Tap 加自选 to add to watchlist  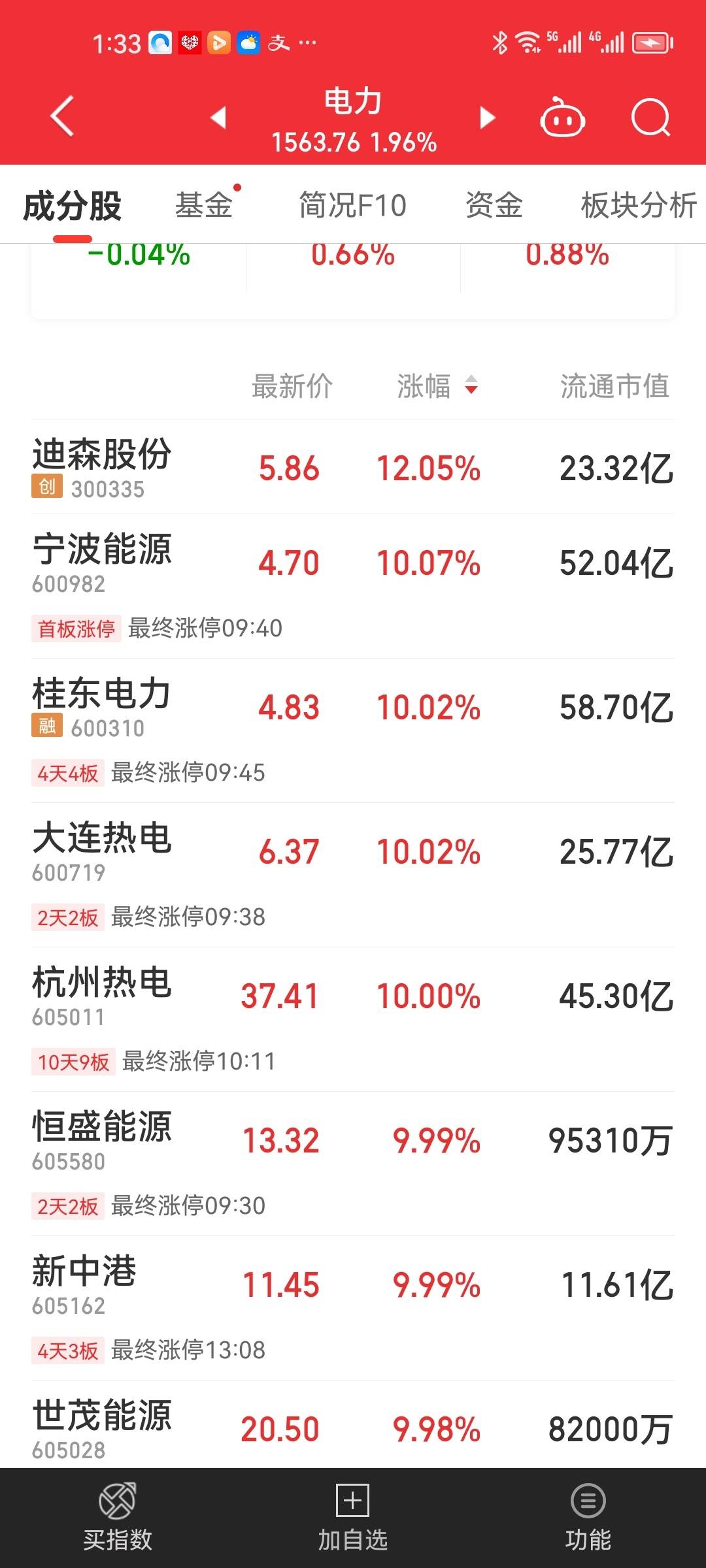point(353,1517)
